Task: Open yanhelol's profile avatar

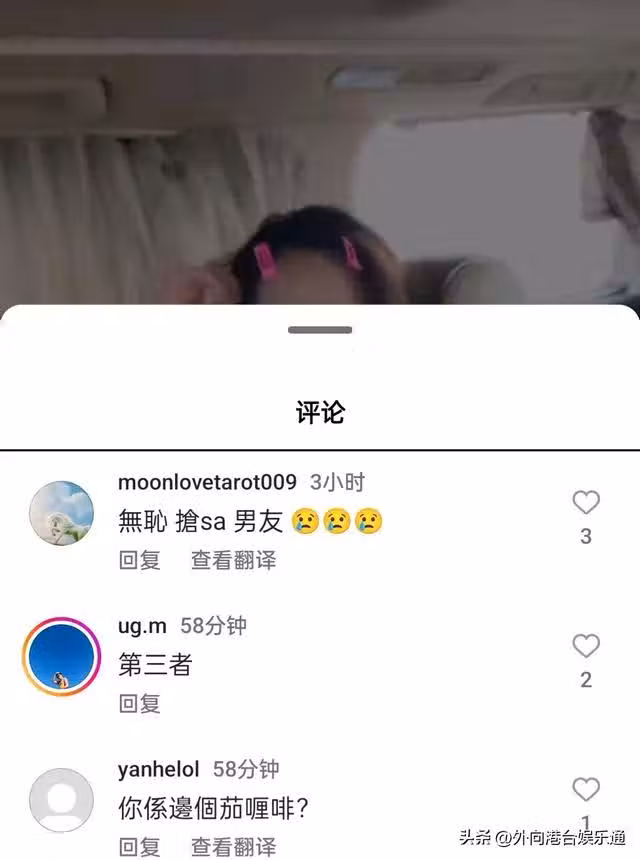Action: [x=61, y=801]
